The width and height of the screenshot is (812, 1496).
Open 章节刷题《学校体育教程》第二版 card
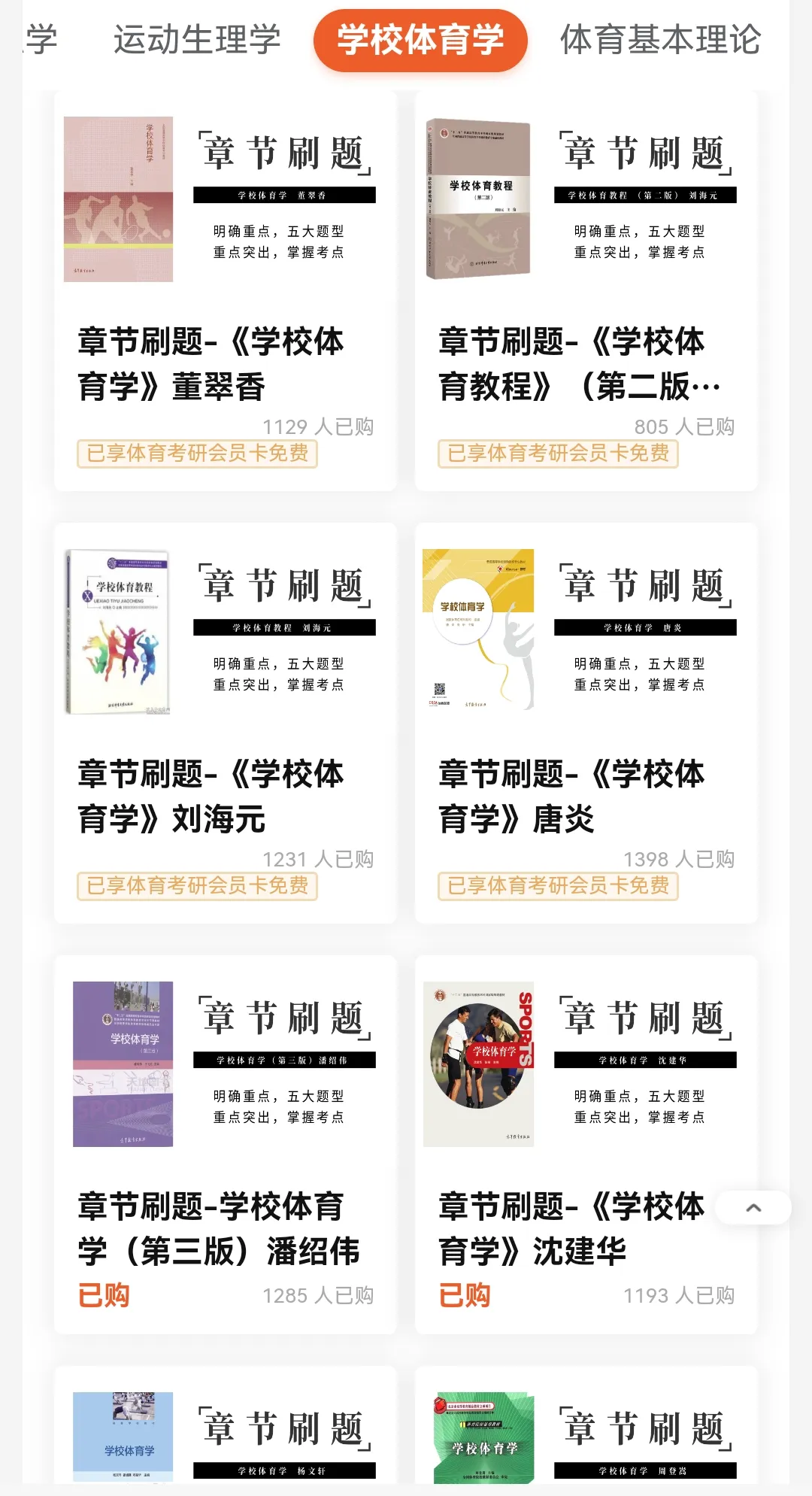tap(586, 292)
